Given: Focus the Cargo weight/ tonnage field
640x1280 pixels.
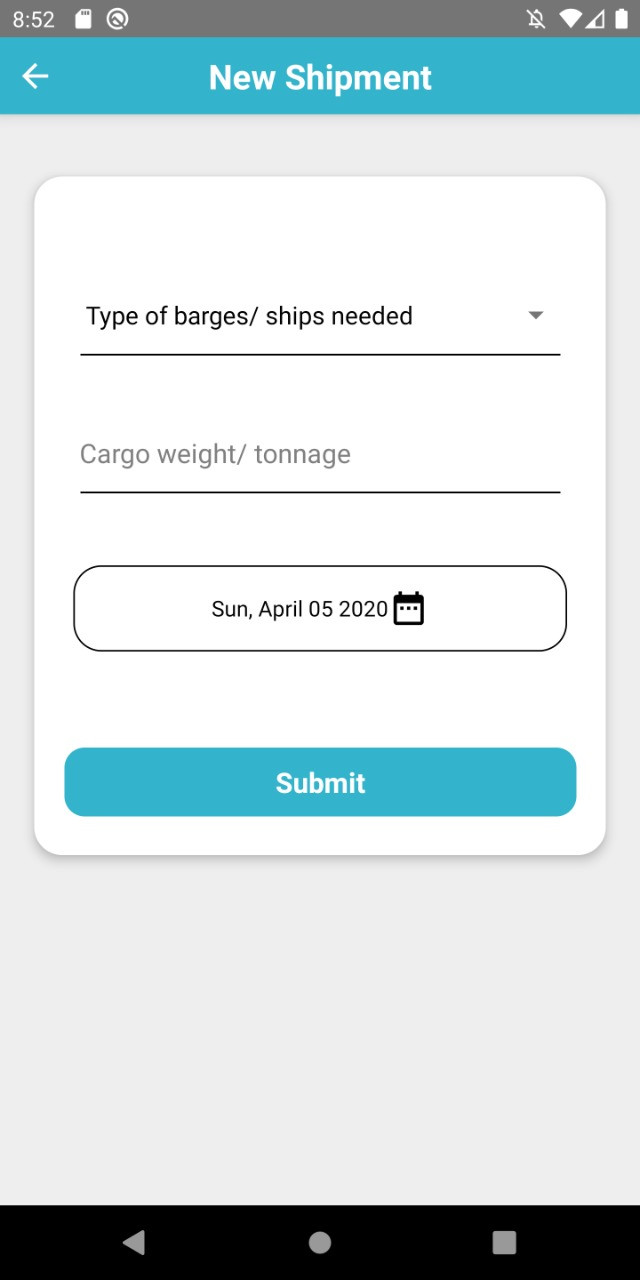Looking at the screenshot, I should tap(320, 455).
